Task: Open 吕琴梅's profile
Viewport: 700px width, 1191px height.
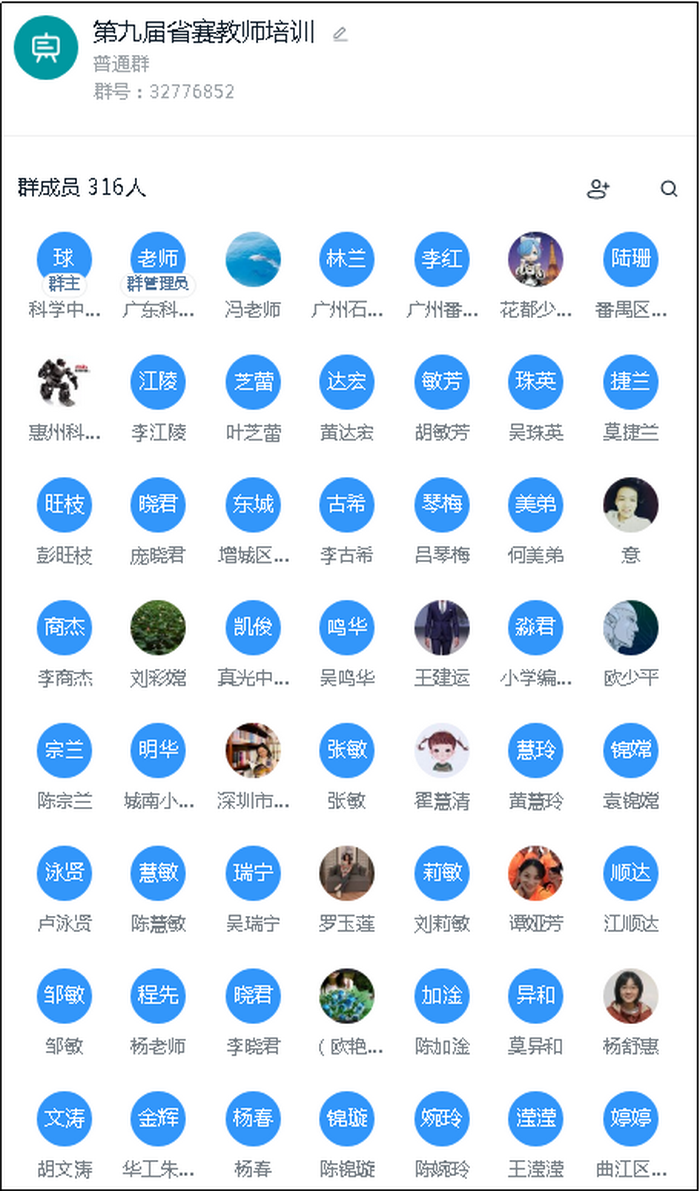Action: click(442, 505)
